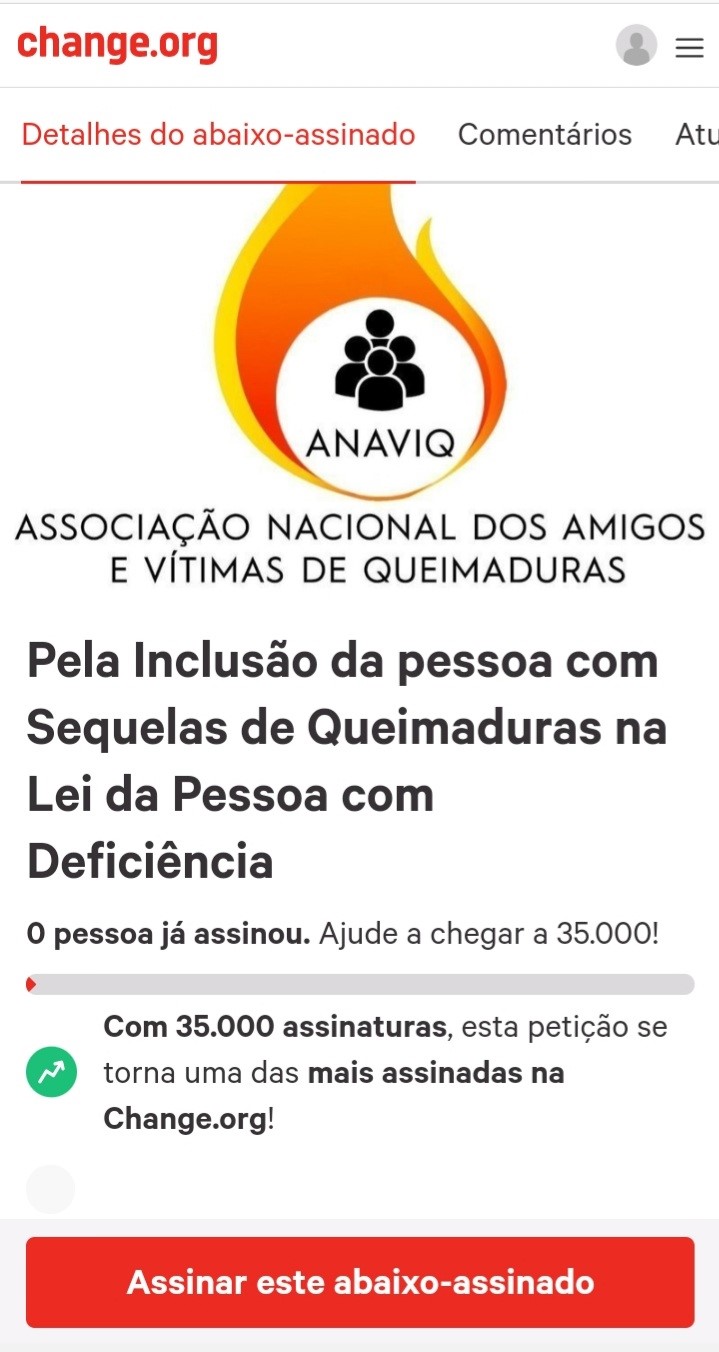
Task: Open the hamburger menu
Action: (x=689, y=47)
